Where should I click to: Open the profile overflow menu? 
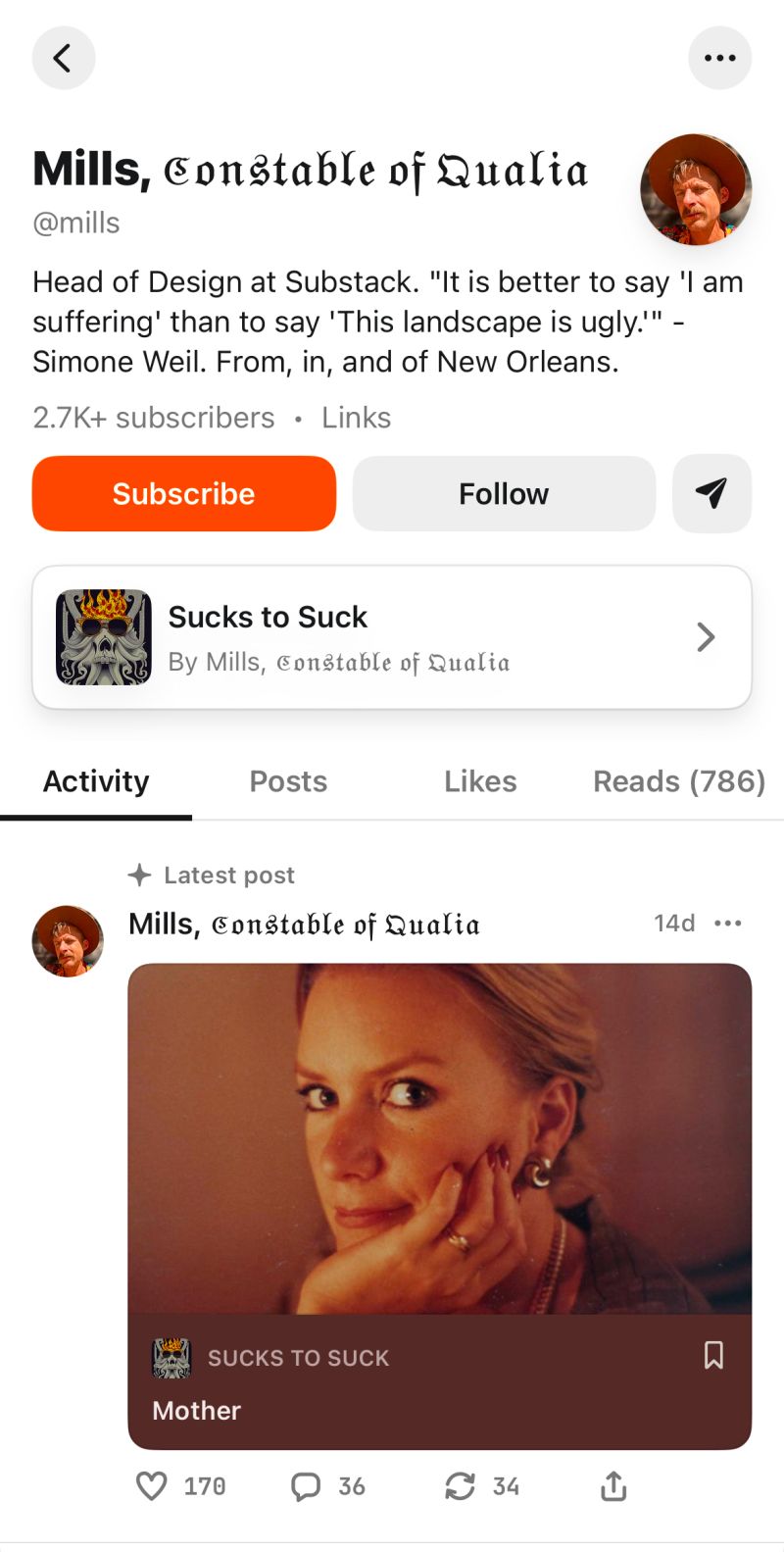coord(719,59)
